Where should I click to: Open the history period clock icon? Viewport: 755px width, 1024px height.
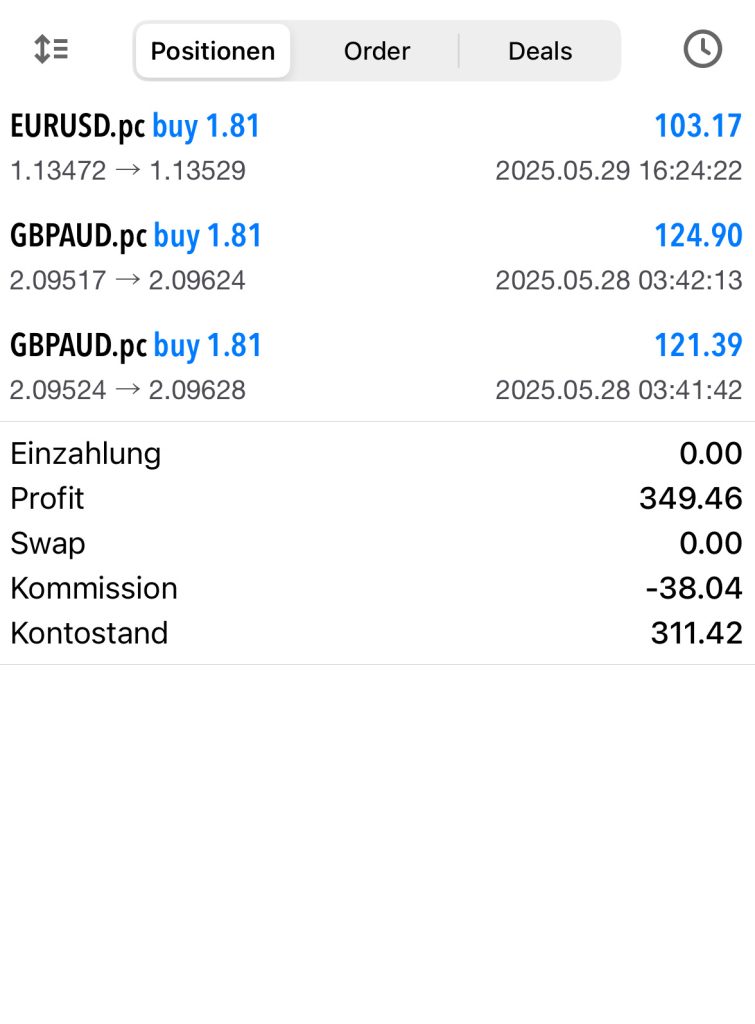coord(702,49)
